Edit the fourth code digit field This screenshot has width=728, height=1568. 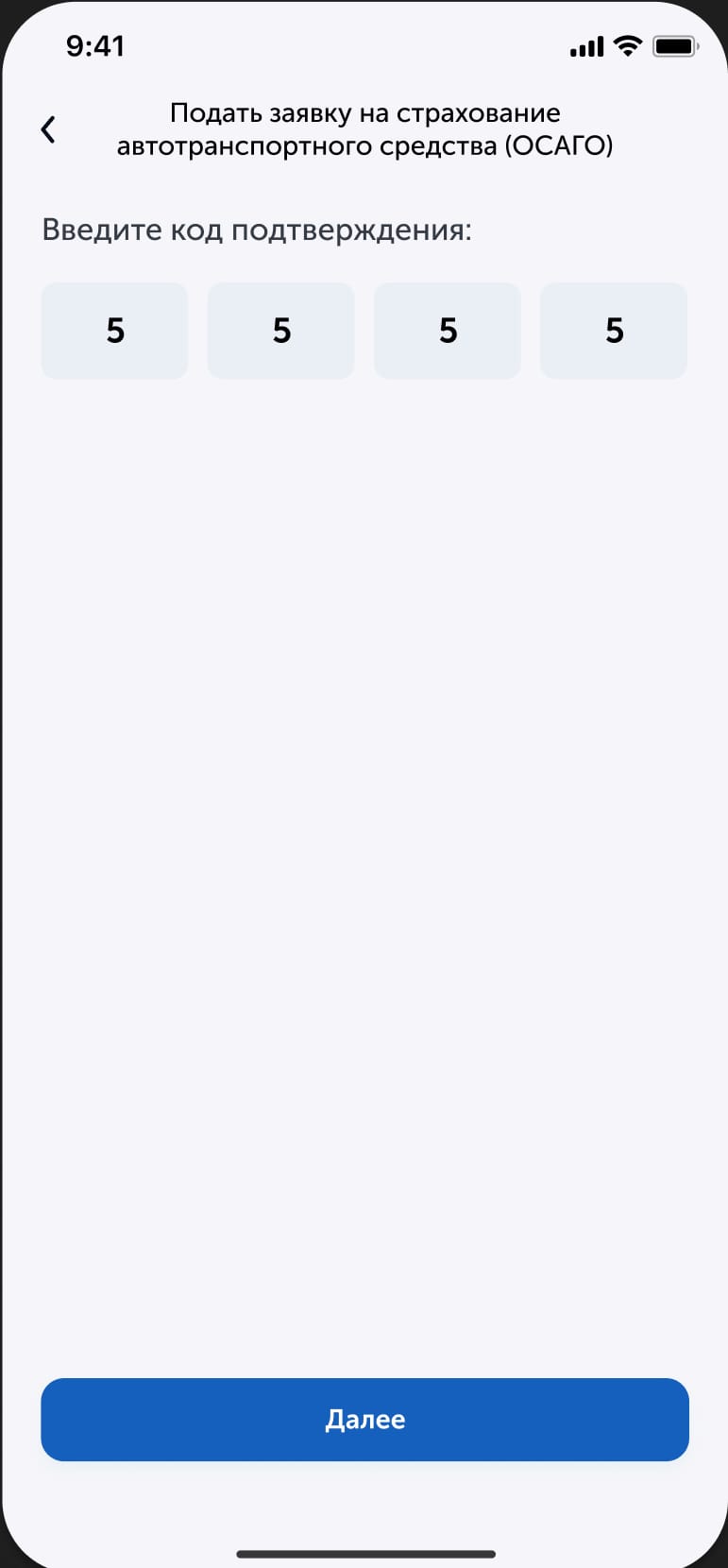(614, 331)
